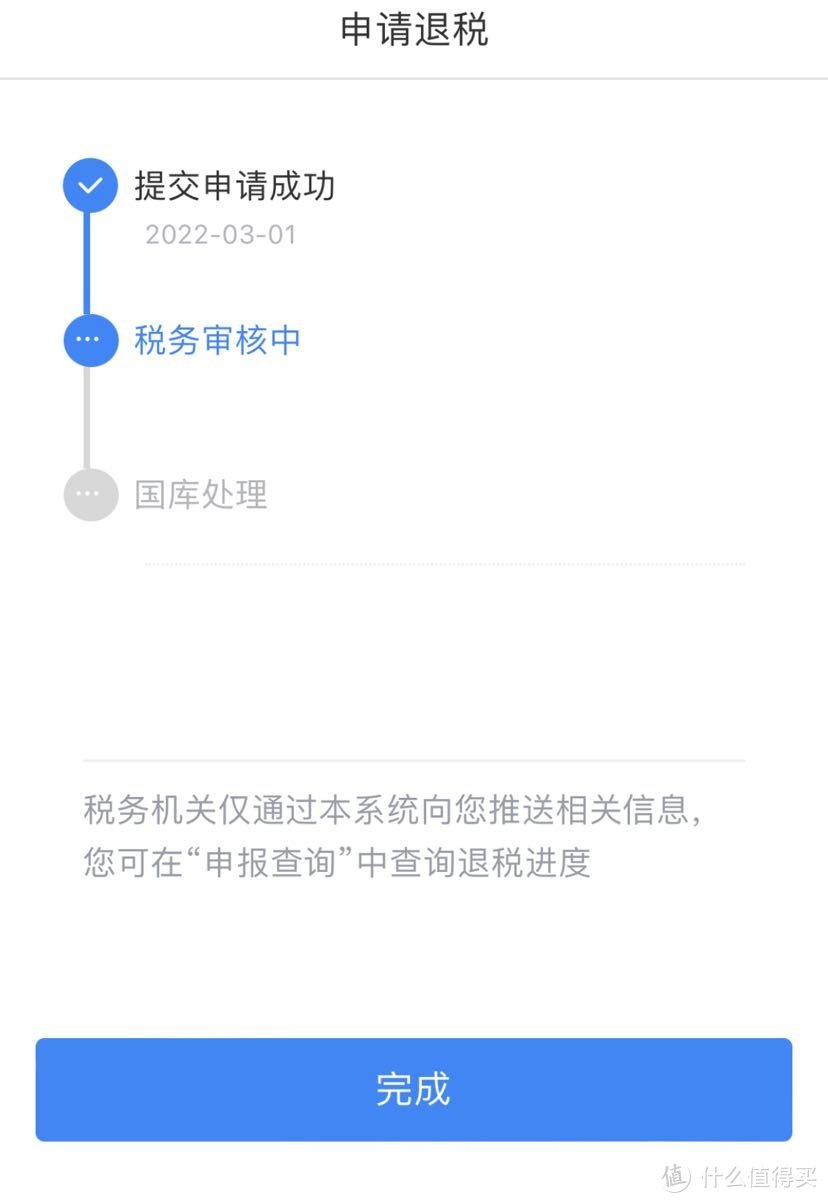828x1203 pixels.
Task: Tap the blue ellipsis icon beside 税务审核中
Action: pos(90,340)
